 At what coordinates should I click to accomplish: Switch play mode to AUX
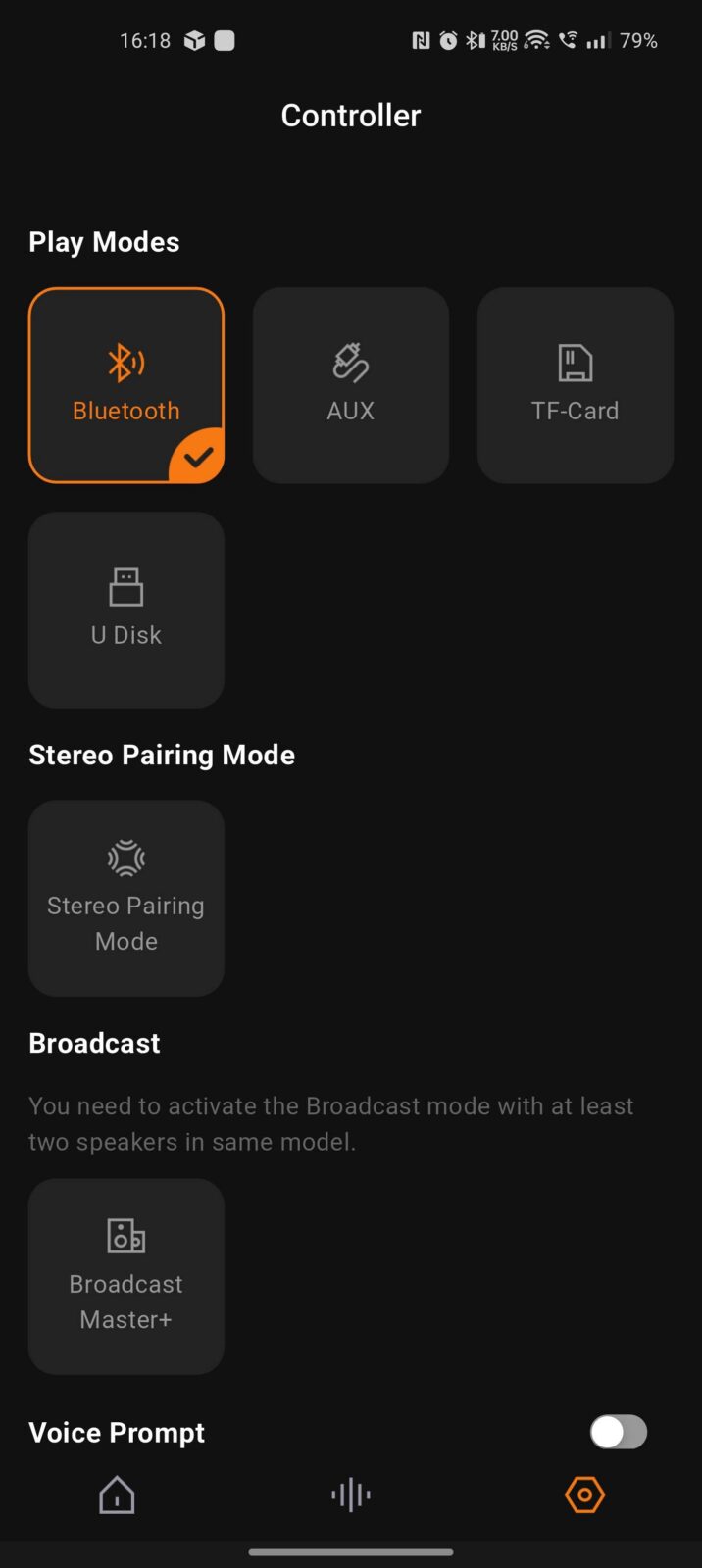(351, 385)
